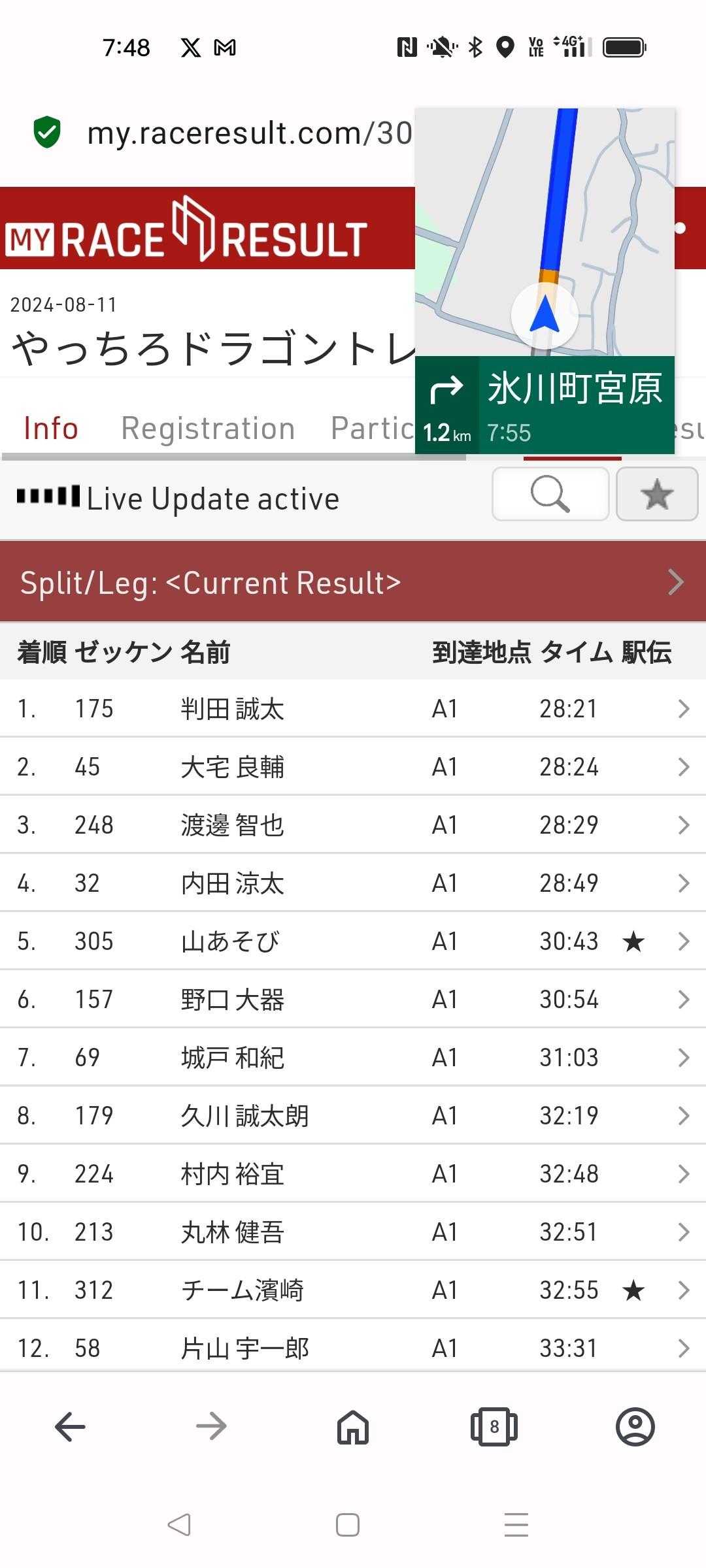This screenshot has width=706, height=1568.
Task: Open the browser account profile
Action: point(635,1426)
